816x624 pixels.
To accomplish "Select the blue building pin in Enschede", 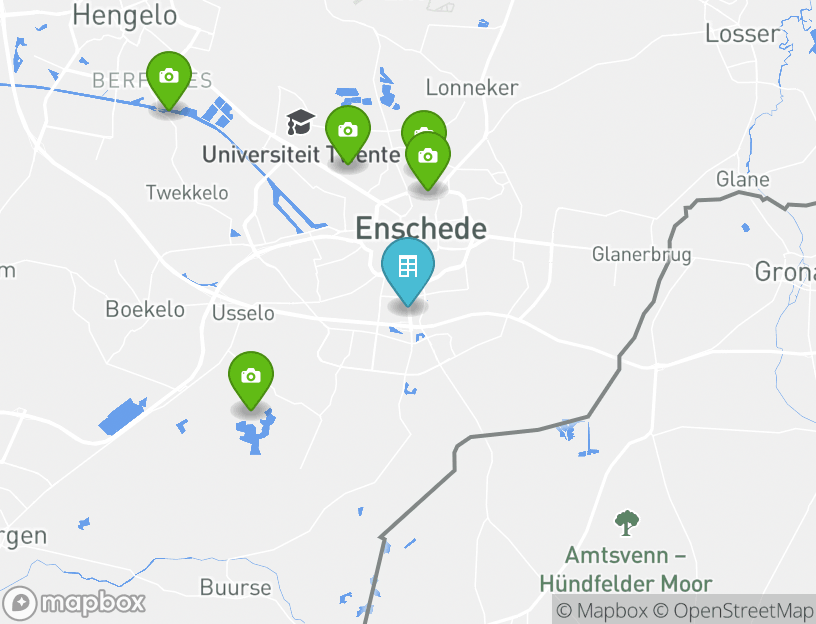I will tap(408, 268).
